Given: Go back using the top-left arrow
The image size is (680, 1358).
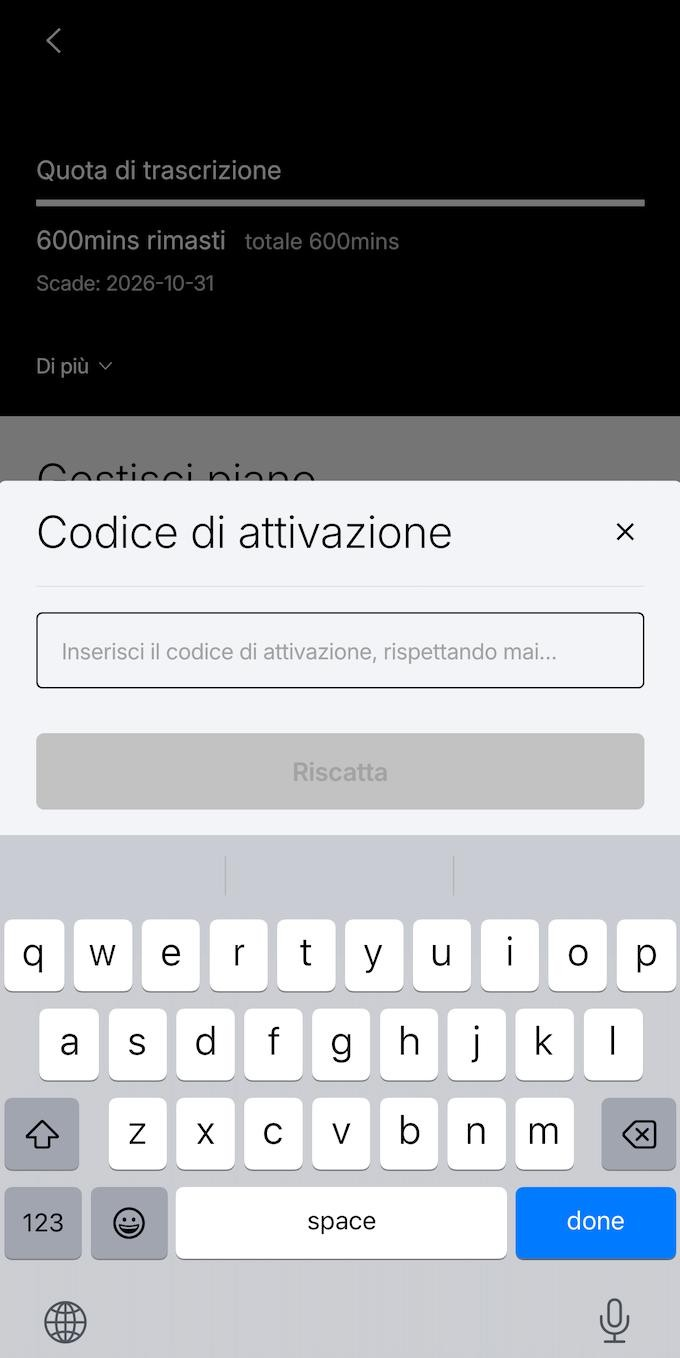Looking at the screenshot, I should (x=54, y=41).
